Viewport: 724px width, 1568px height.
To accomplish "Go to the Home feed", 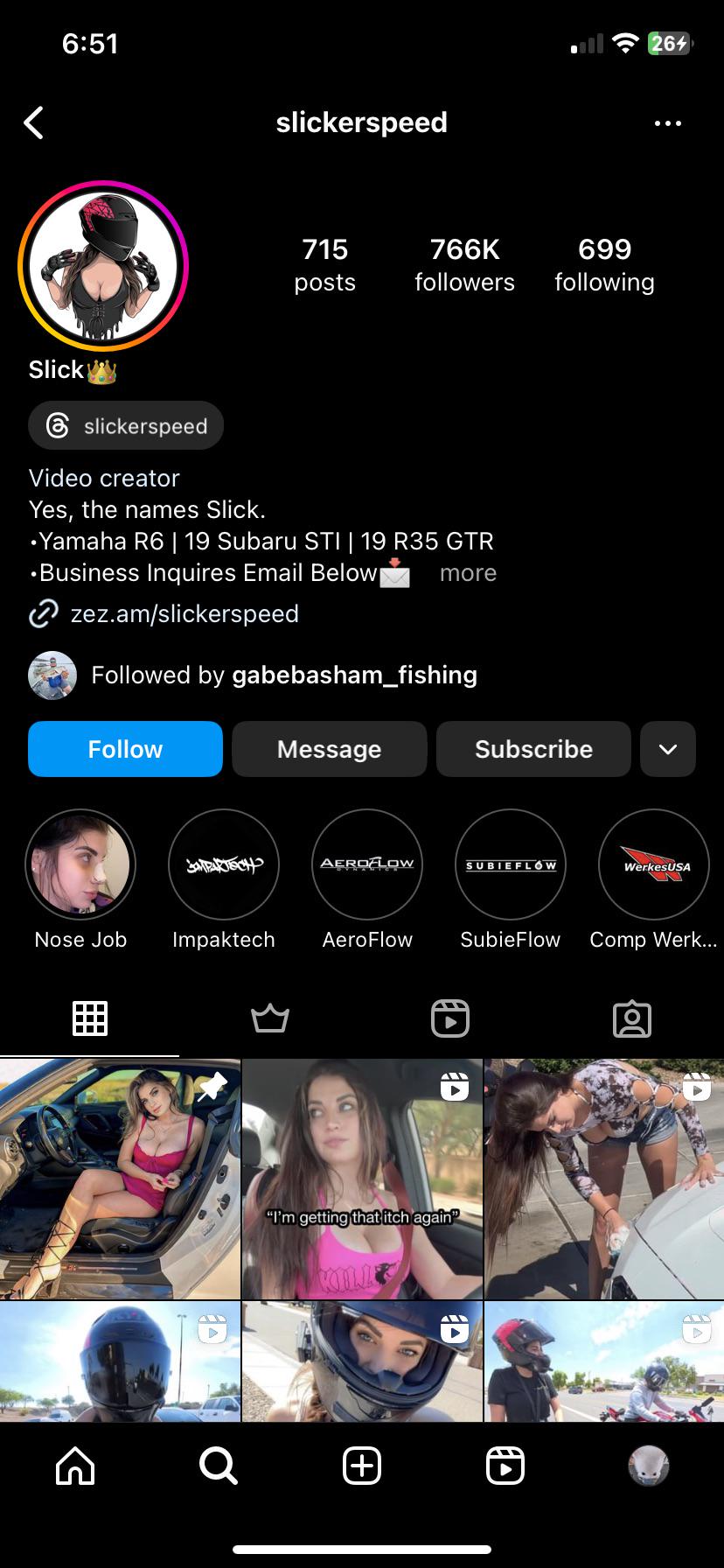I will click(x=75, y=1465).
